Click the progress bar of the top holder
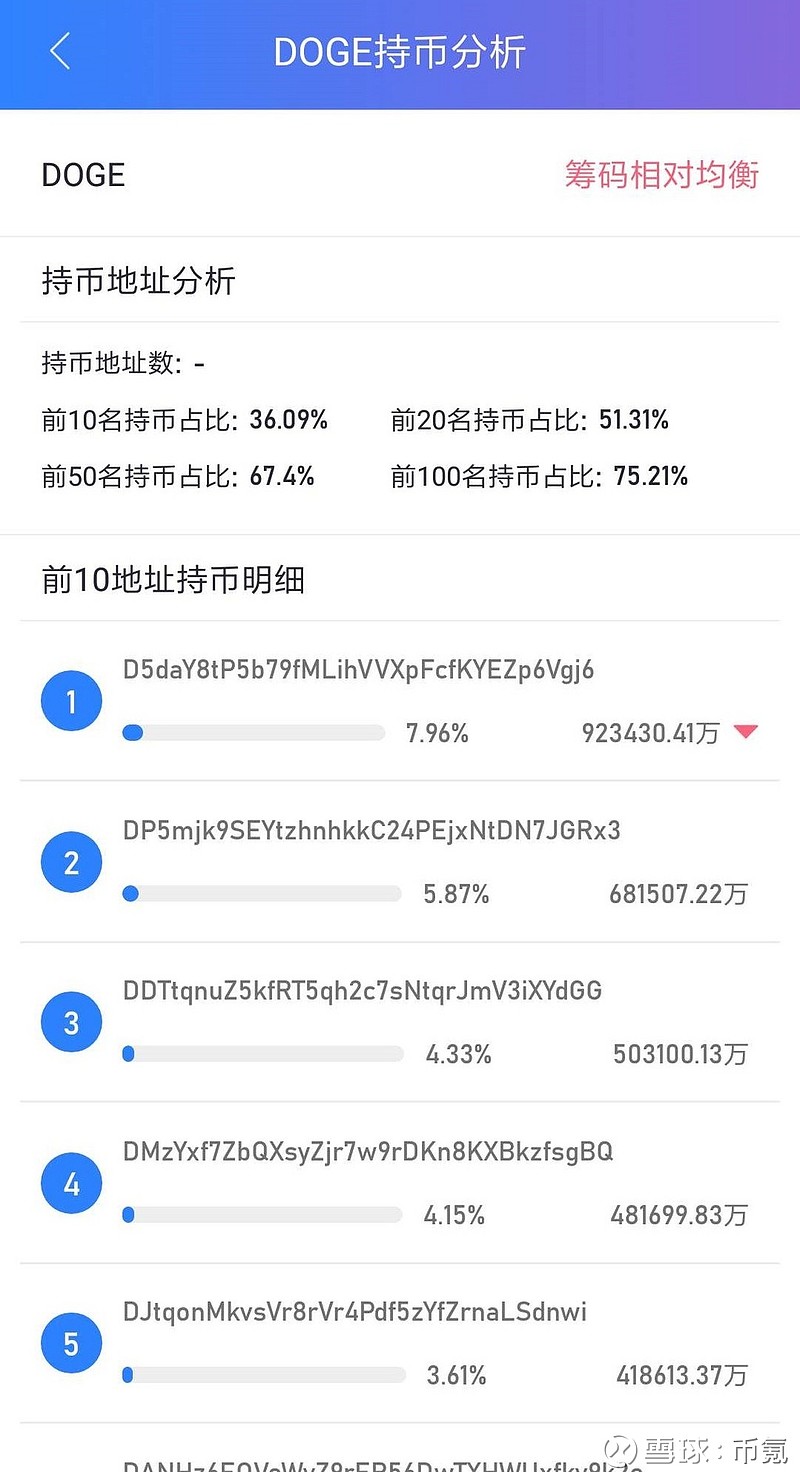 pos(255,732)
